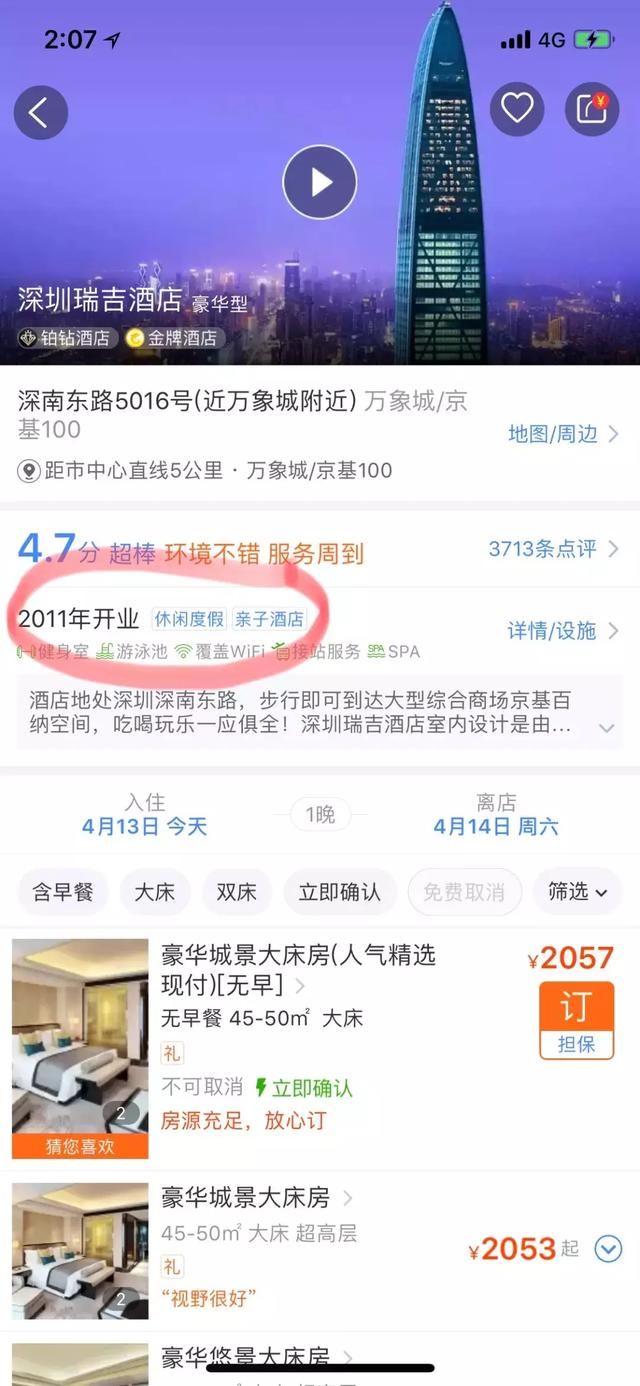The image size is (640, 1386).
Task: Play the hotel video
Action: coord(320,182)
